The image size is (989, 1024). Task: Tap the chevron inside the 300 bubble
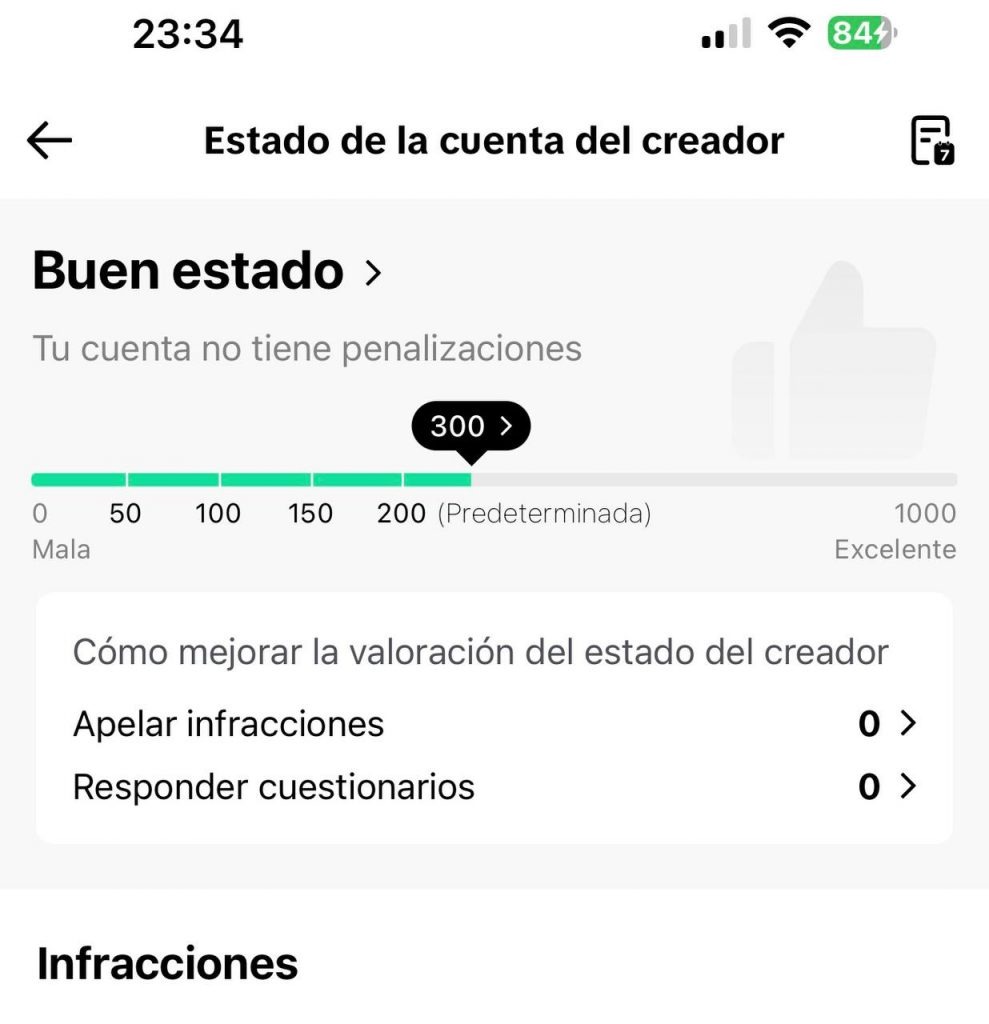pyautogui.click(x=505, y=426)
